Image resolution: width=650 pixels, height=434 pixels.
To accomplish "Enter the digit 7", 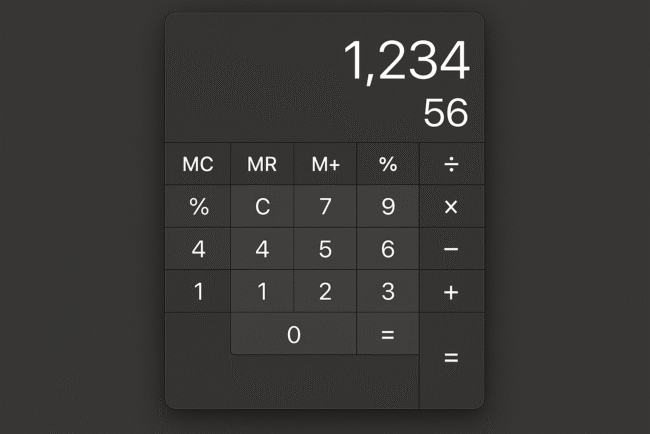I will click(x=325, y=207).
